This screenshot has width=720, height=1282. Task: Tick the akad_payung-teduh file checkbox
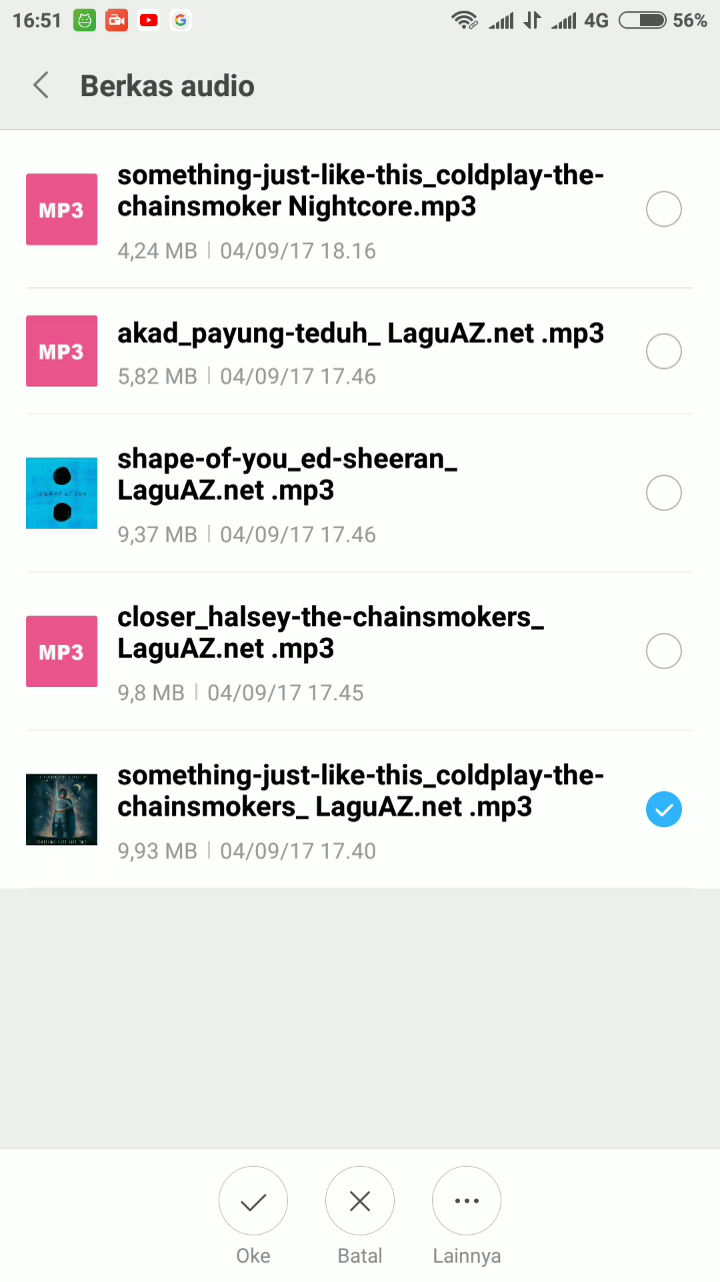click(x=664, y=351)
